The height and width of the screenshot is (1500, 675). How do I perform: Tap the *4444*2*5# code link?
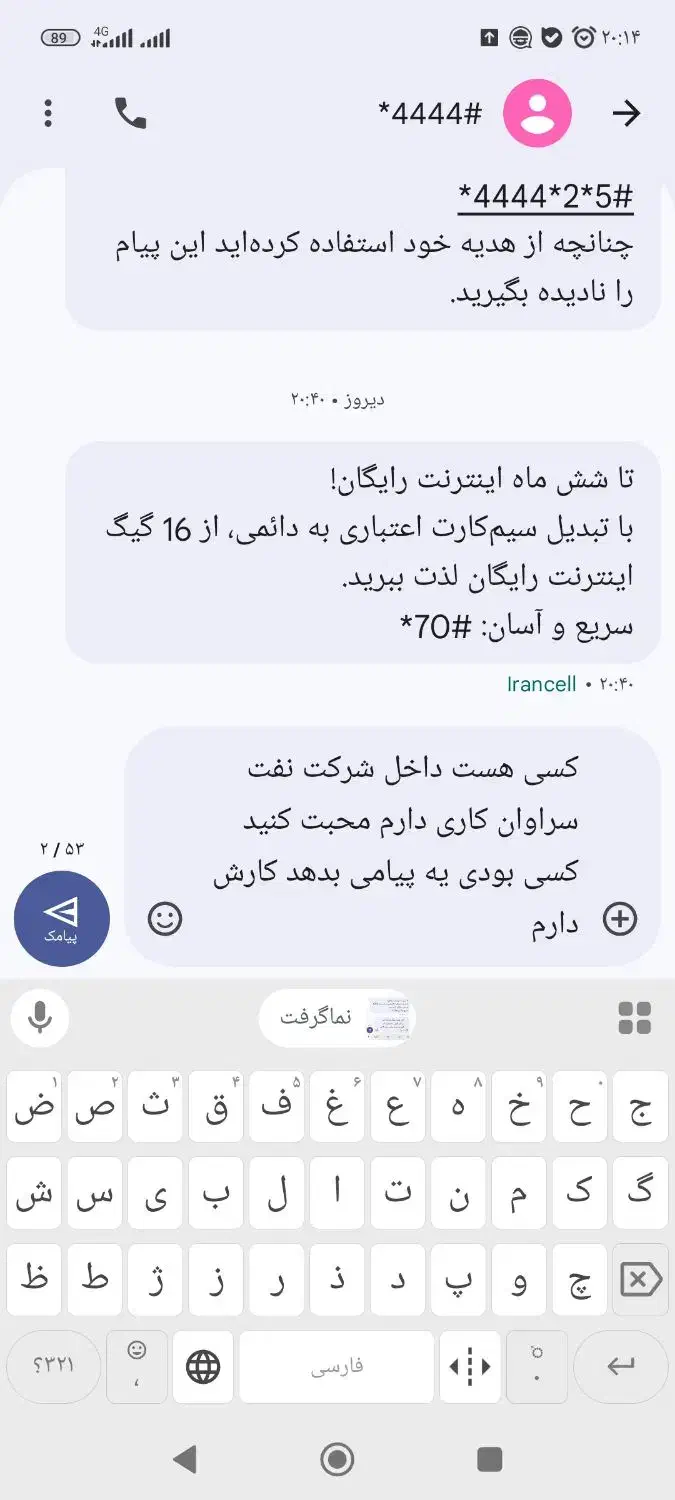tap(545, 195)
